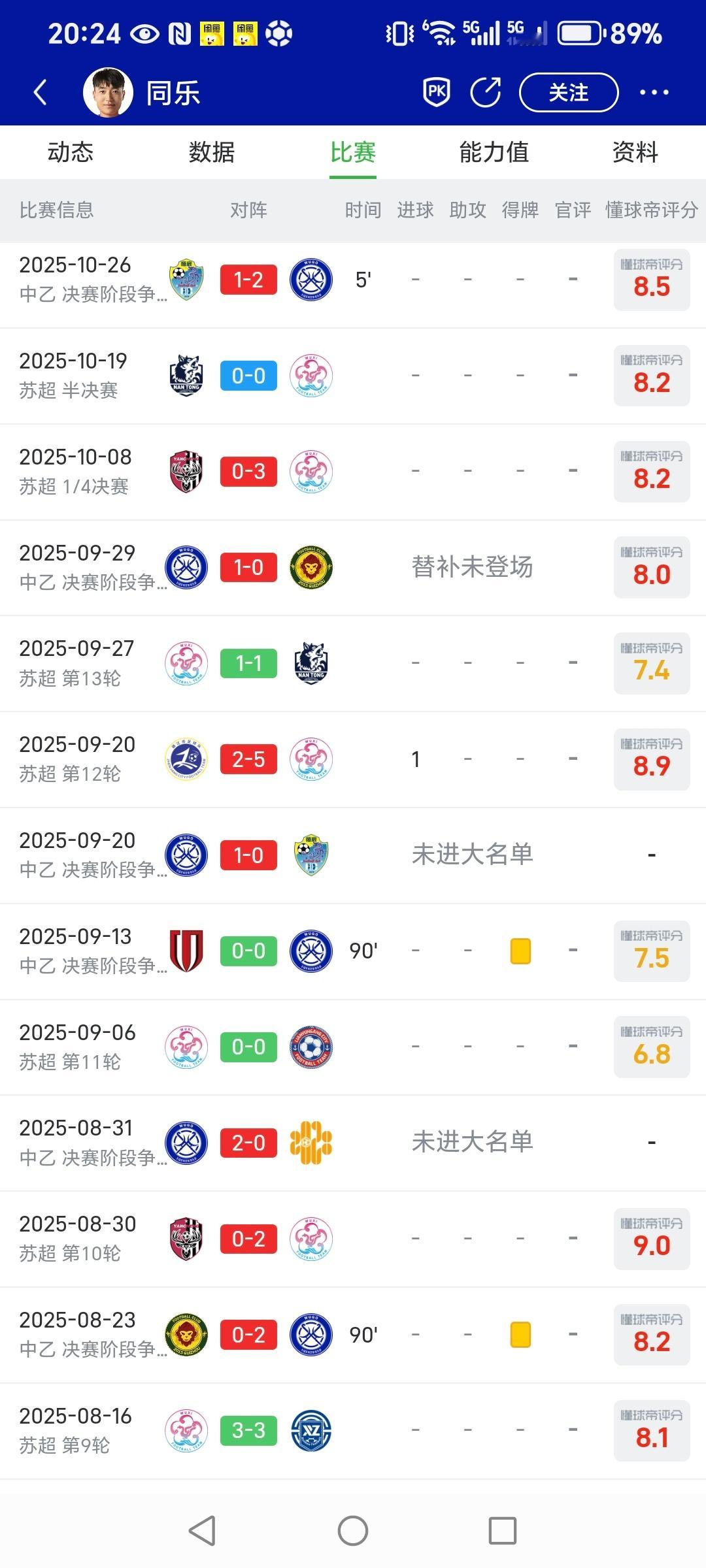The height and width of the screenshot is (1568, 706).
Task: Tap the 2-5 score badge in 第12轮 row
Action: point(248,759)
